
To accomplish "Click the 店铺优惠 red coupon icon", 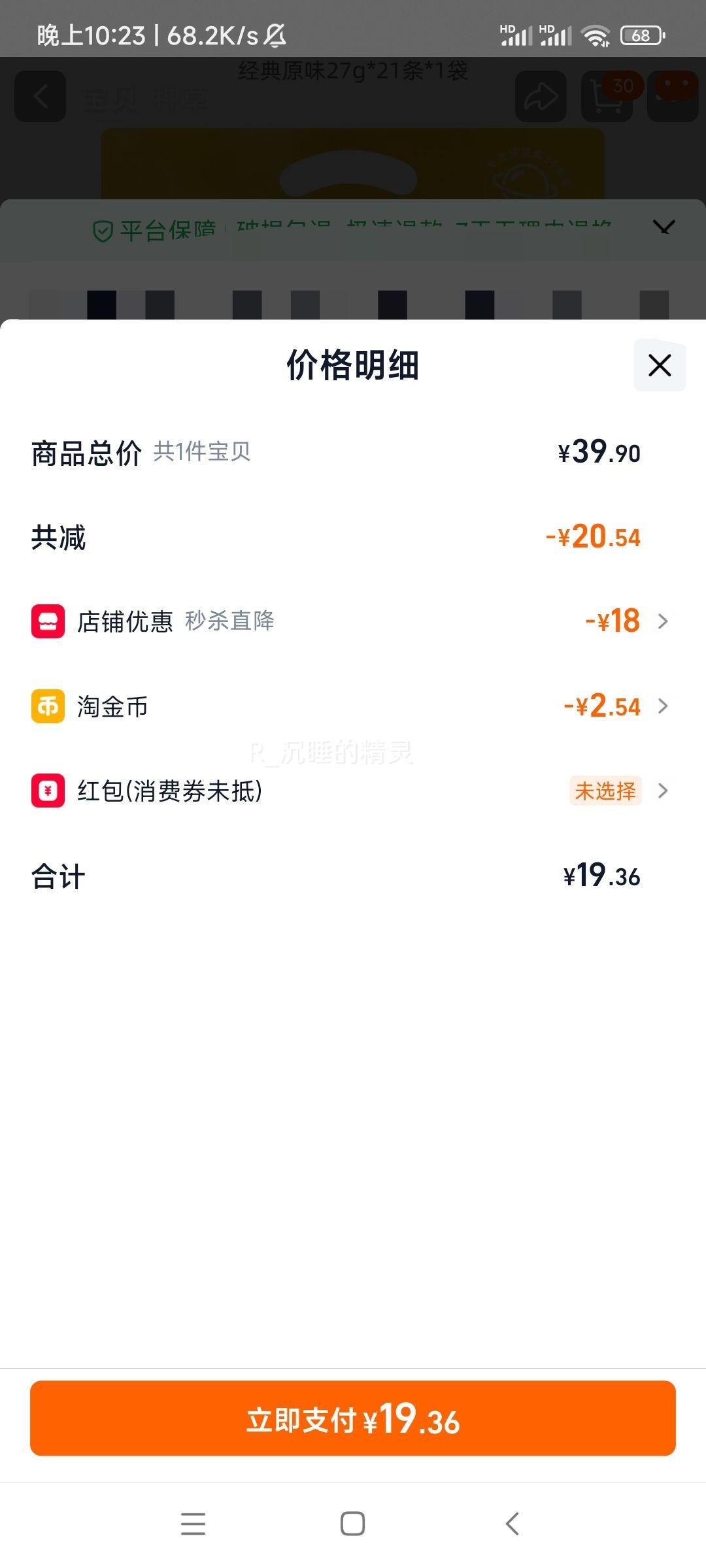I will coord(46,621).
